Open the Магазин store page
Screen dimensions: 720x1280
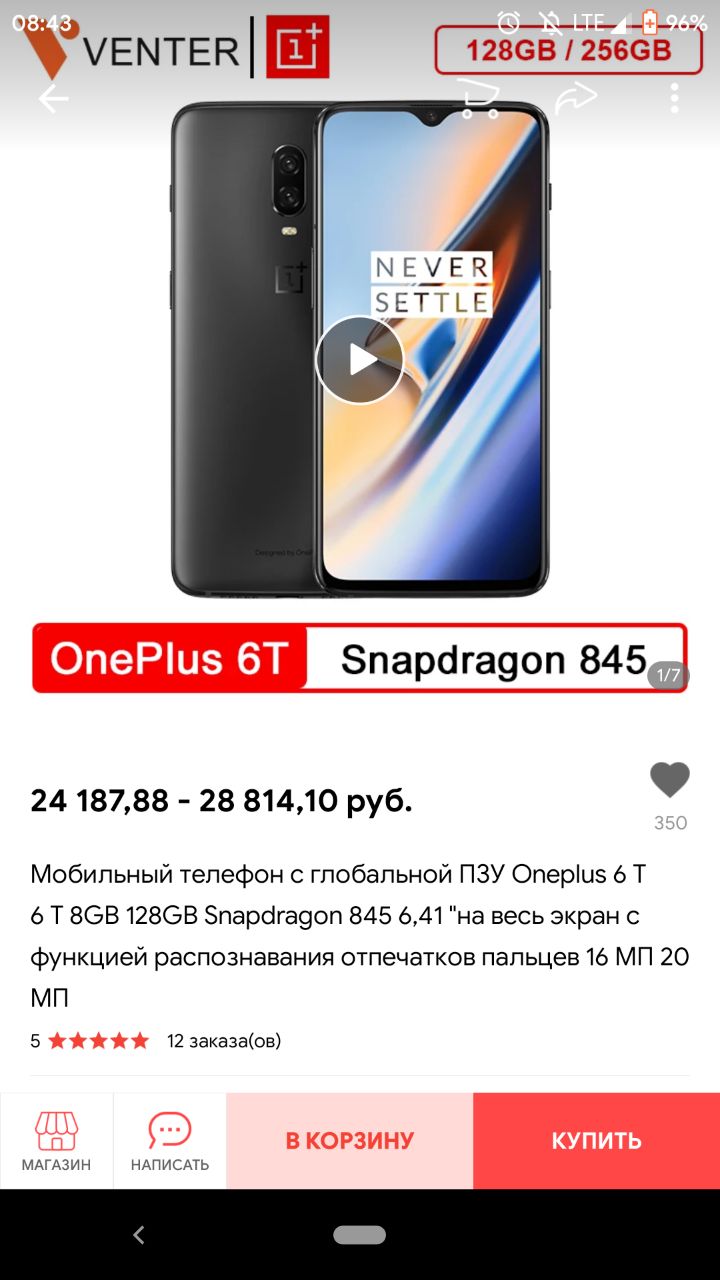56,1141
